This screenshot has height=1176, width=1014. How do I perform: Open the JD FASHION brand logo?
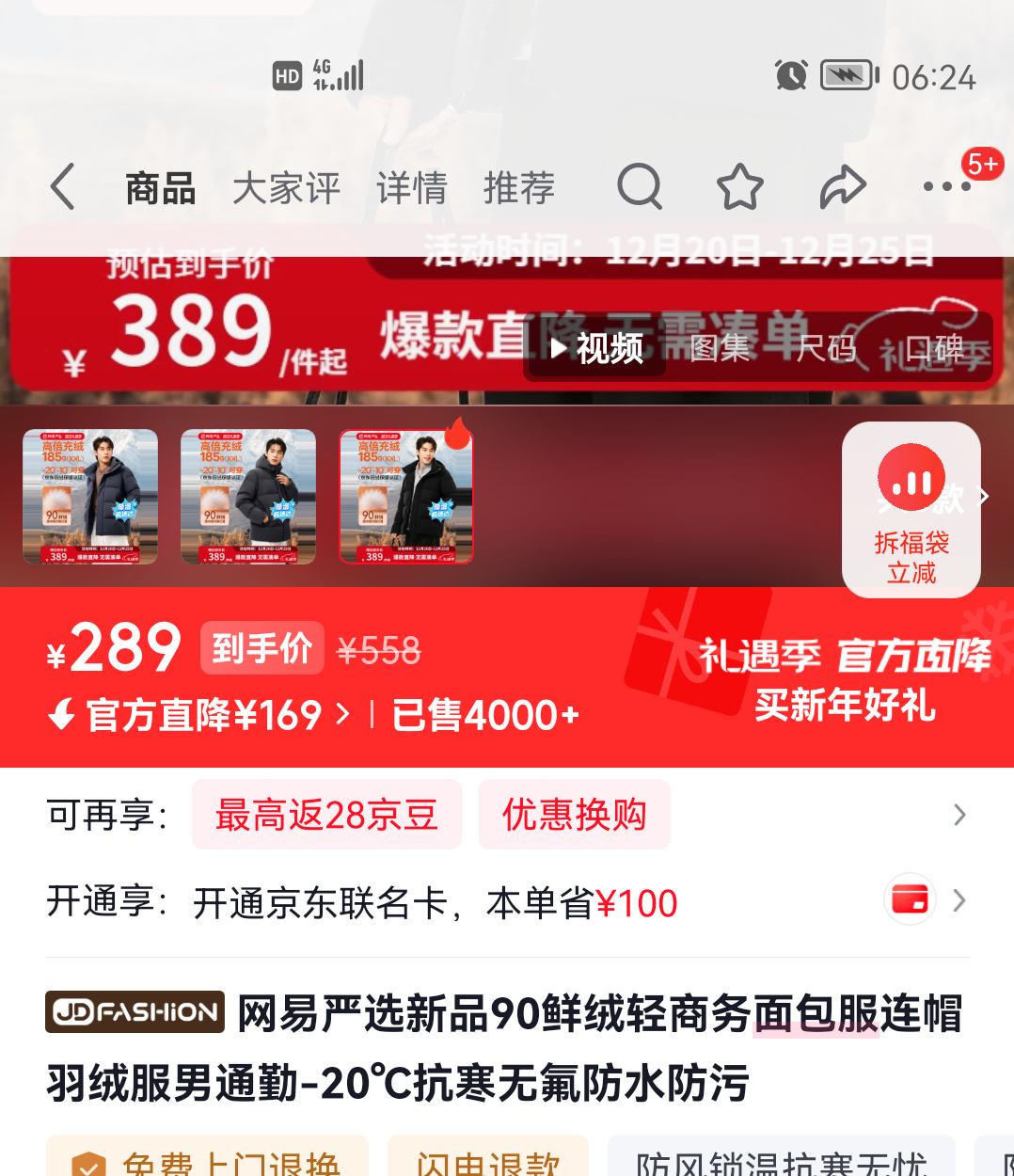coord(134,1012)
